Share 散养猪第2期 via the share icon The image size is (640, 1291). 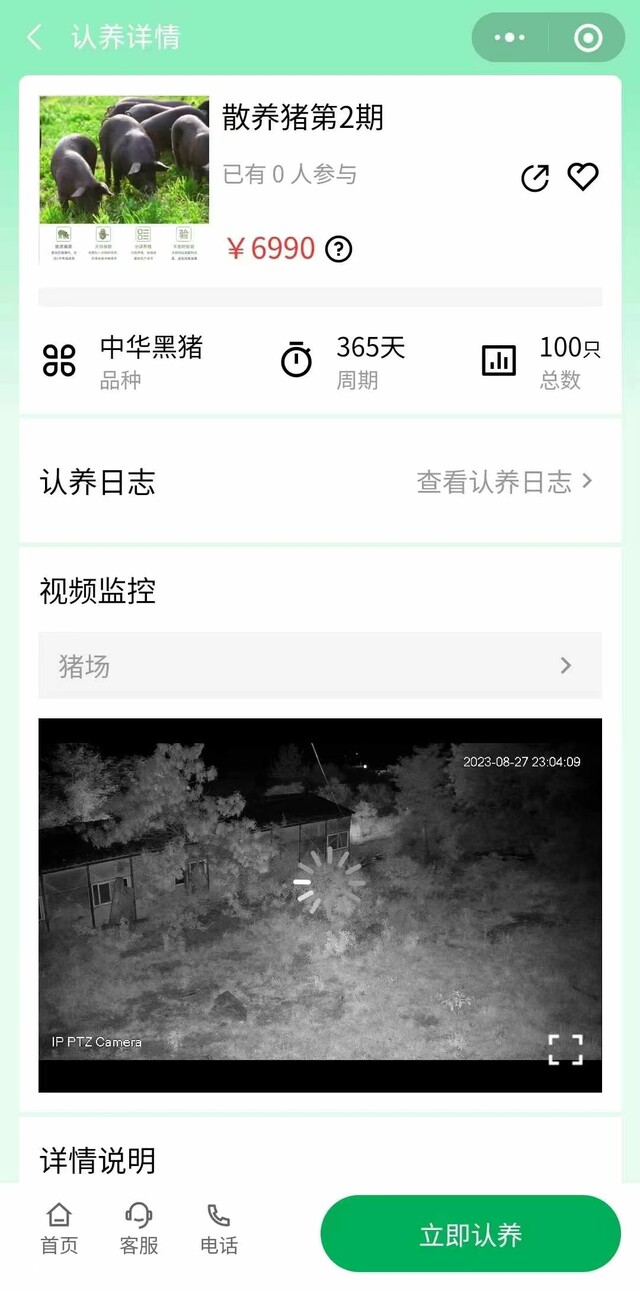[x=535, y=178]
